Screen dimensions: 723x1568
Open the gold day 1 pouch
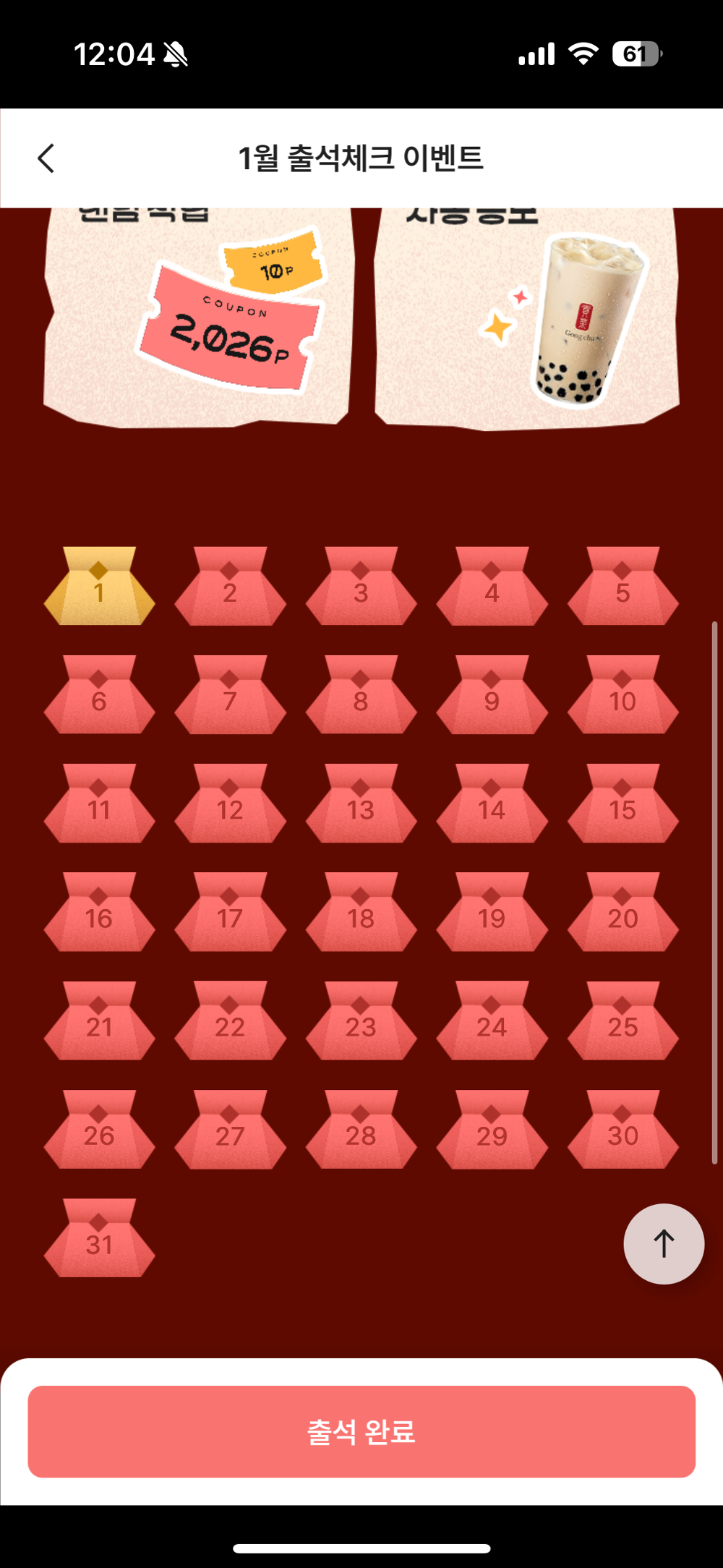(x=100, y=587)
